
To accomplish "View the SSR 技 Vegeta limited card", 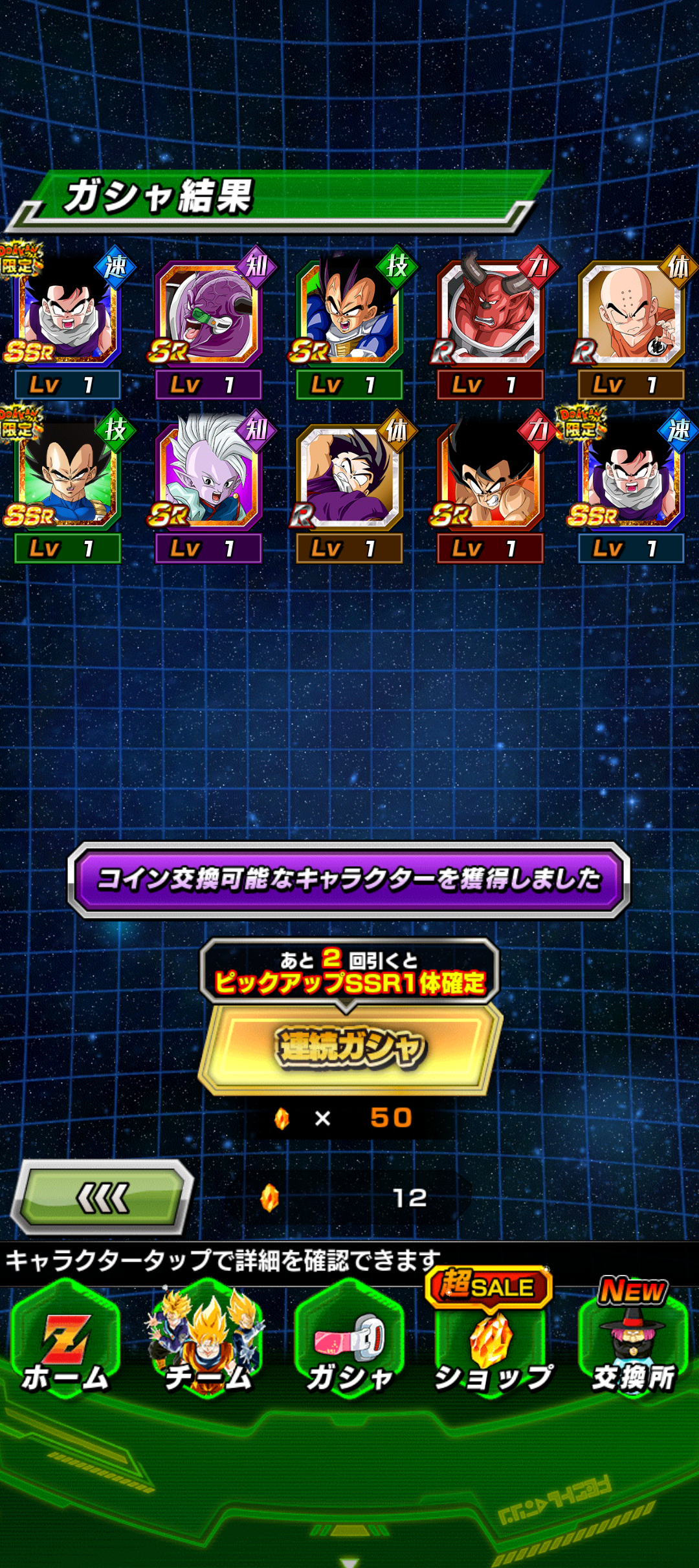I will click(x=67, y=477).
